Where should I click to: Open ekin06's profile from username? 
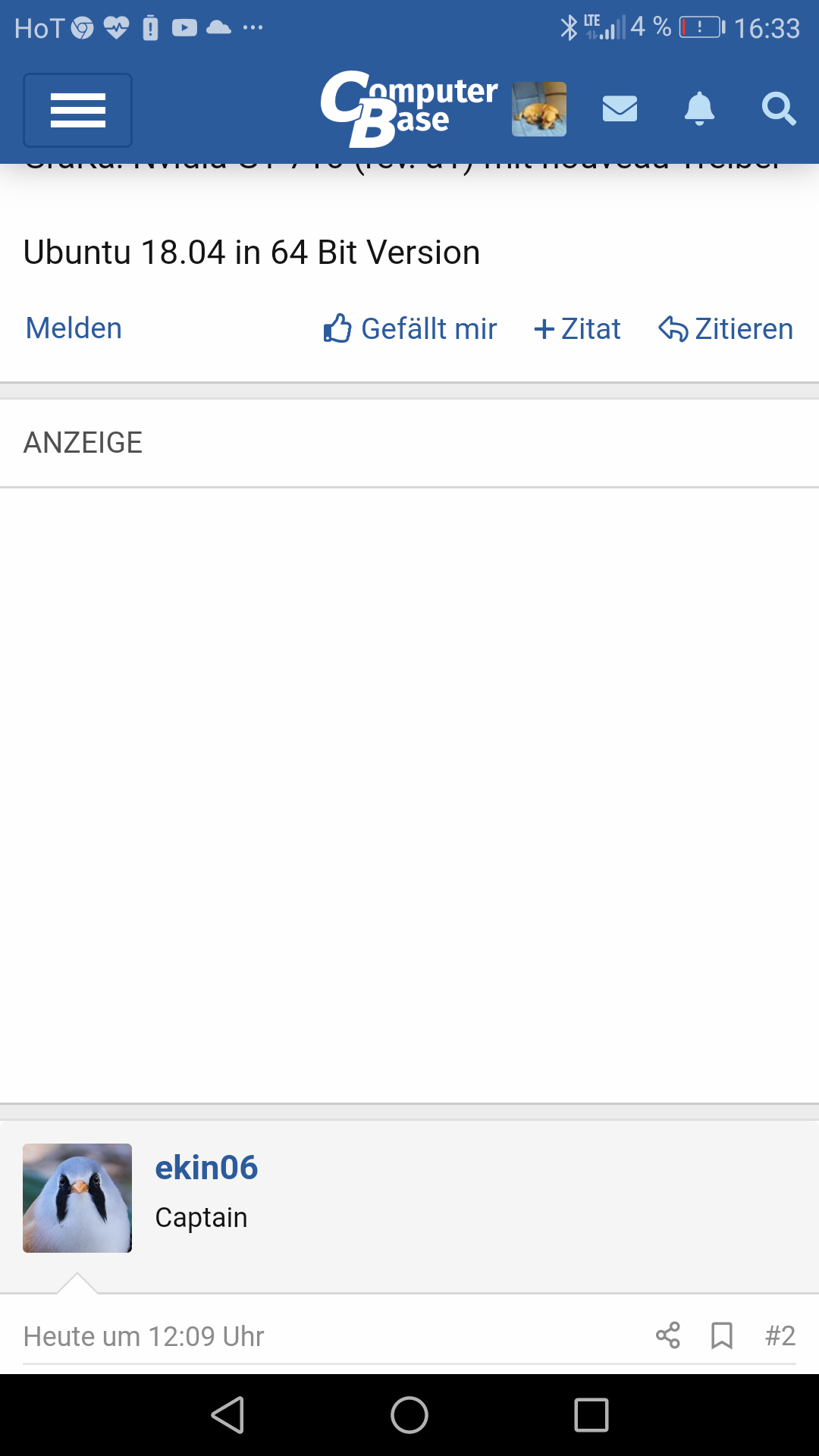pyautogui.click(x=206, y=1168)
